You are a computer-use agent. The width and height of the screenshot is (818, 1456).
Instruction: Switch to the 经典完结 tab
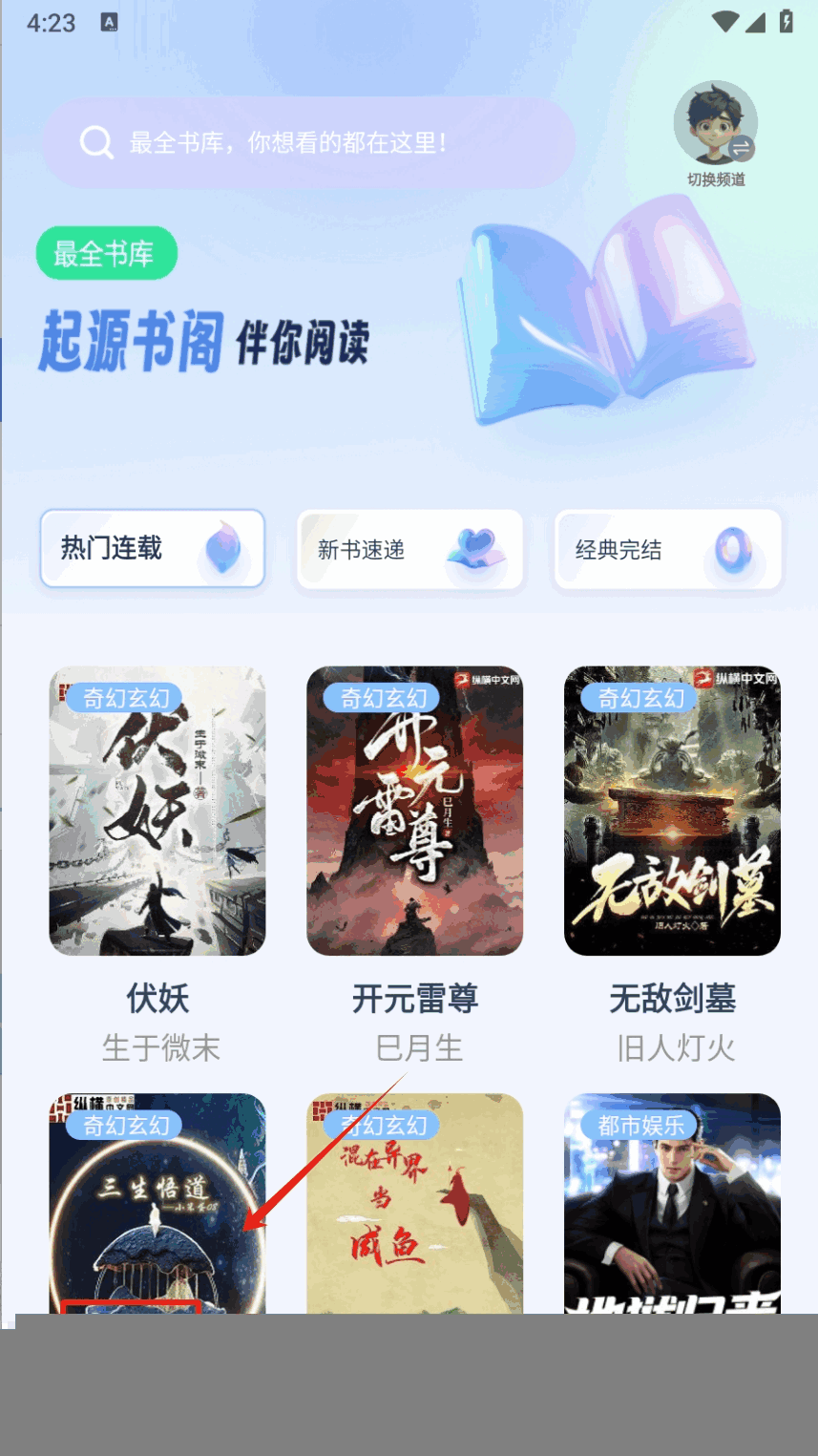(667, 550)
